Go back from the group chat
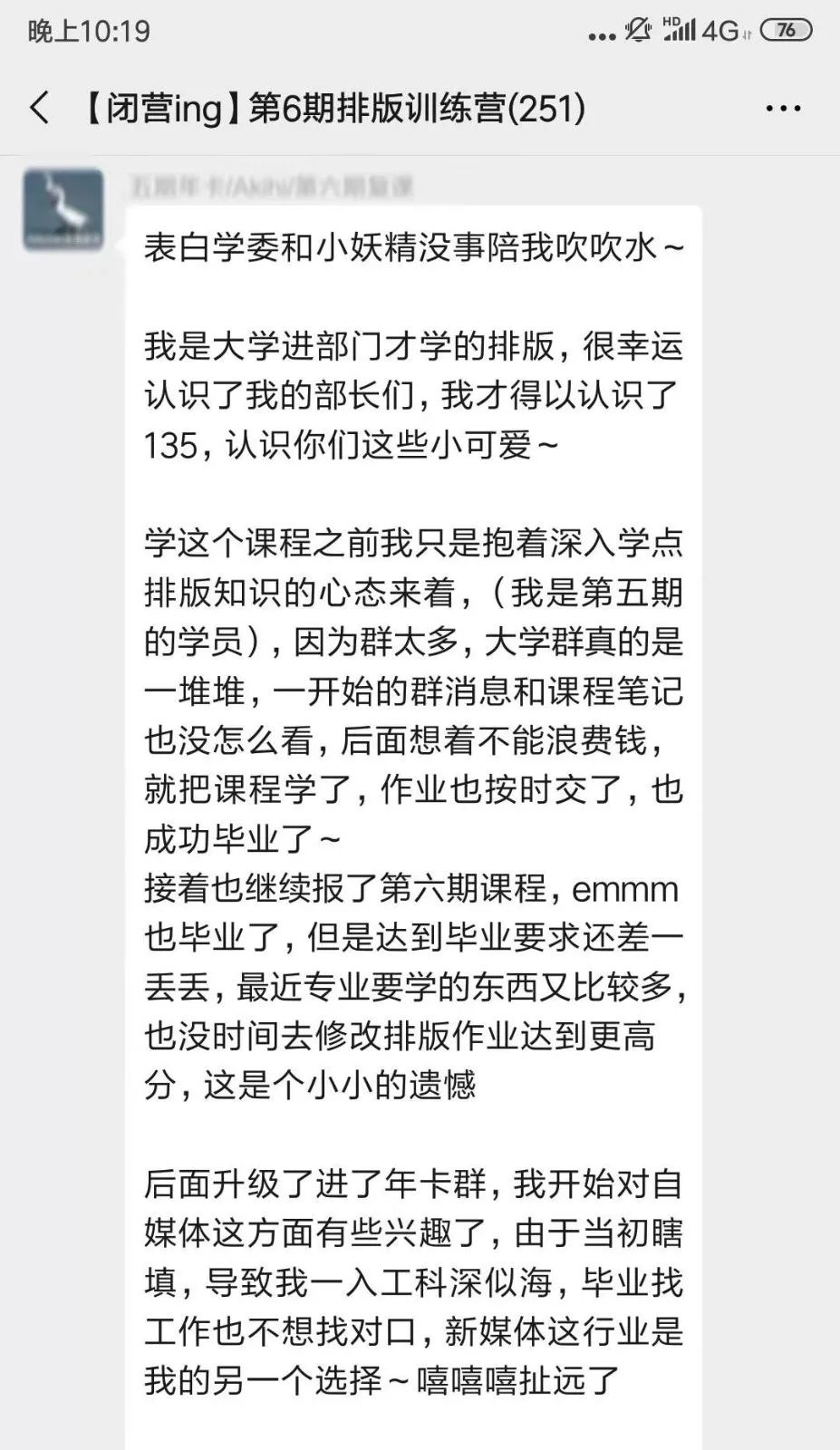Screen dimensions: 840x1450 39,109
